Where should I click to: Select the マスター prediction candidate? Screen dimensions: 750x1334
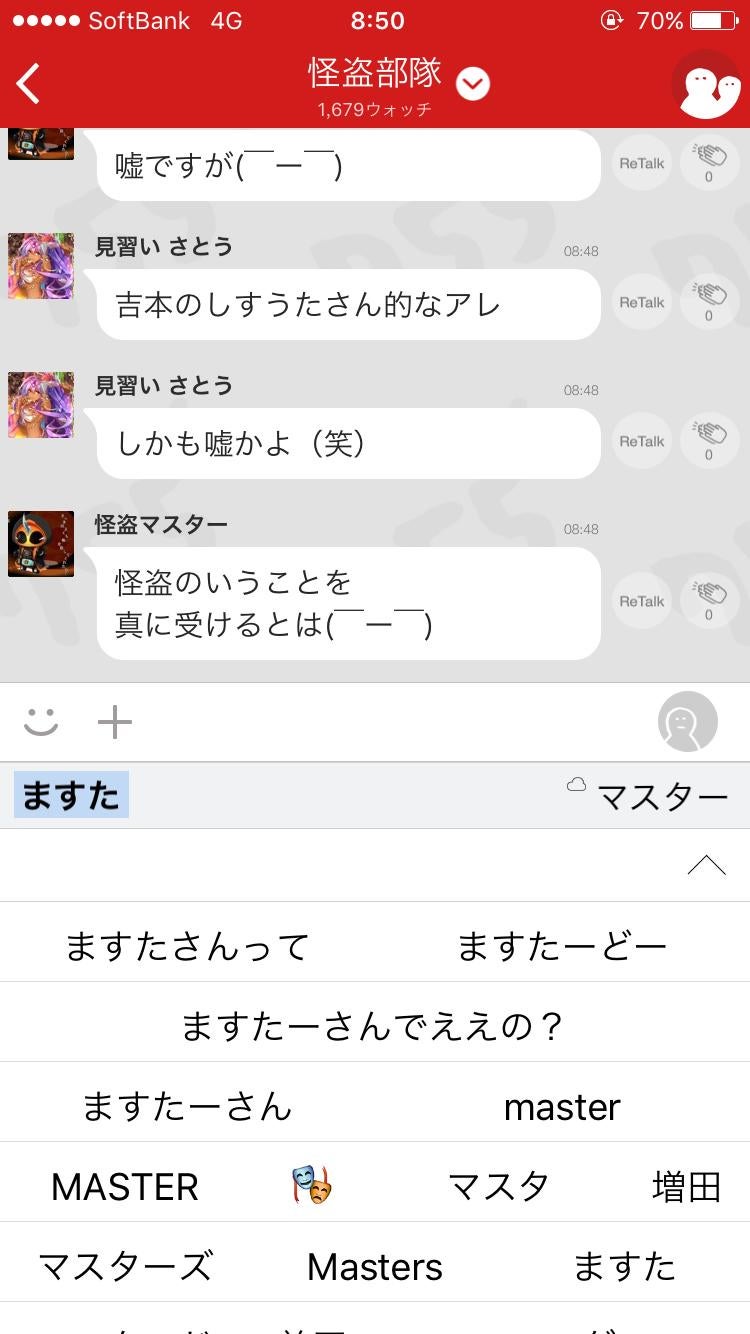(x=662, y=793)
